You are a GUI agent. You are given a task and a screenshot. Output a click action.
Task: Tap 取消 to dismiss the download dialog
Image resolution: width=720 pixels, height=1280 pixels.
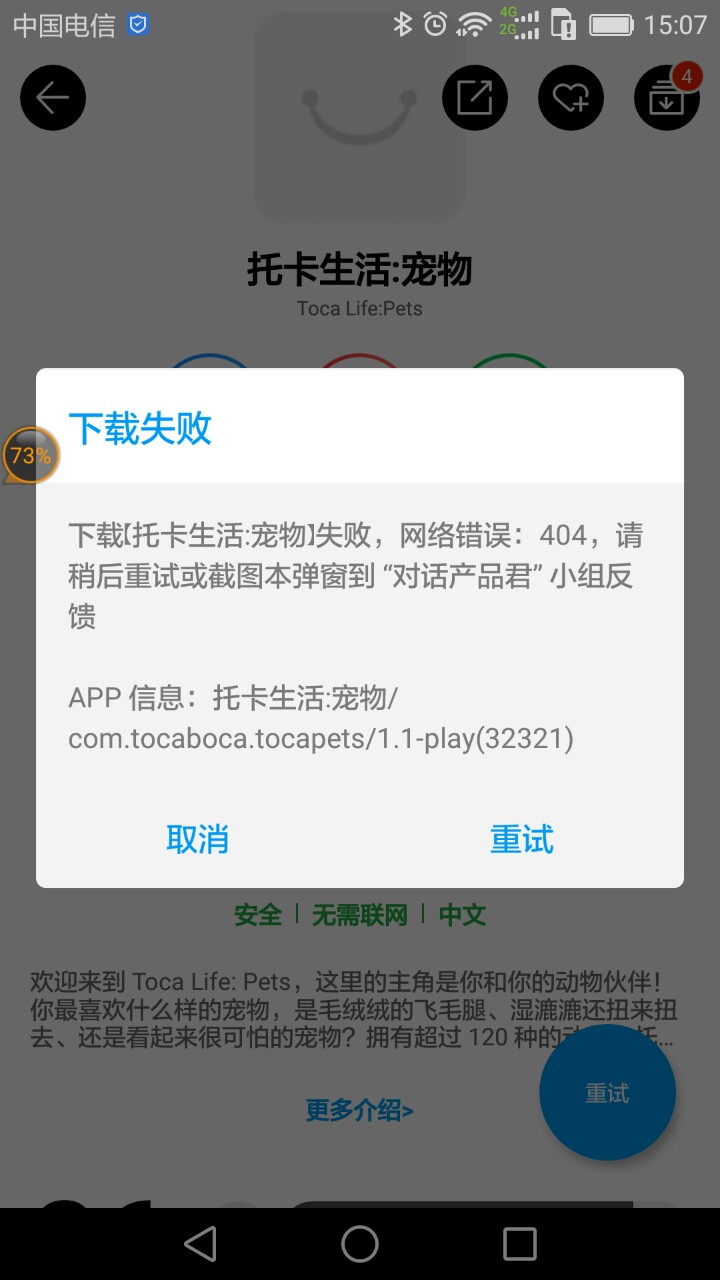(197, 839)
